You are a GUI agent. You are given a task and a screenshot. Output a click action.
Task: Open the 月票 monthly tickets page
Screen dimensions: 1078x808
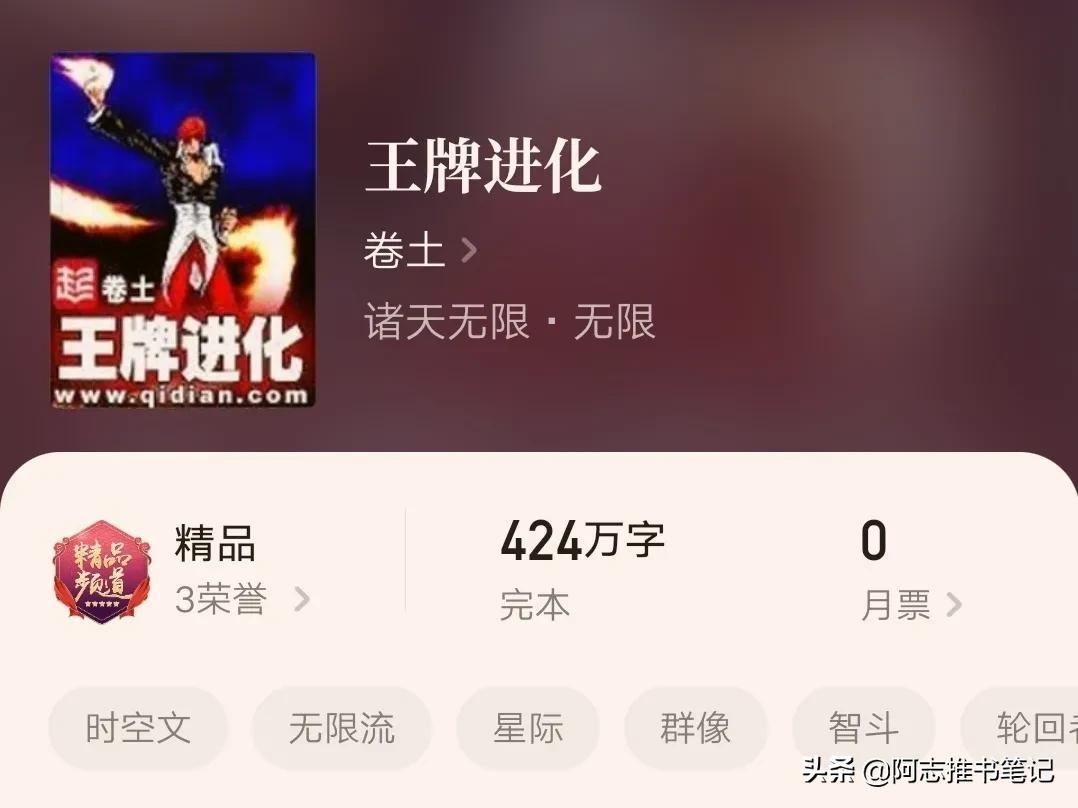pyautogui.click(x=910, y=604)
